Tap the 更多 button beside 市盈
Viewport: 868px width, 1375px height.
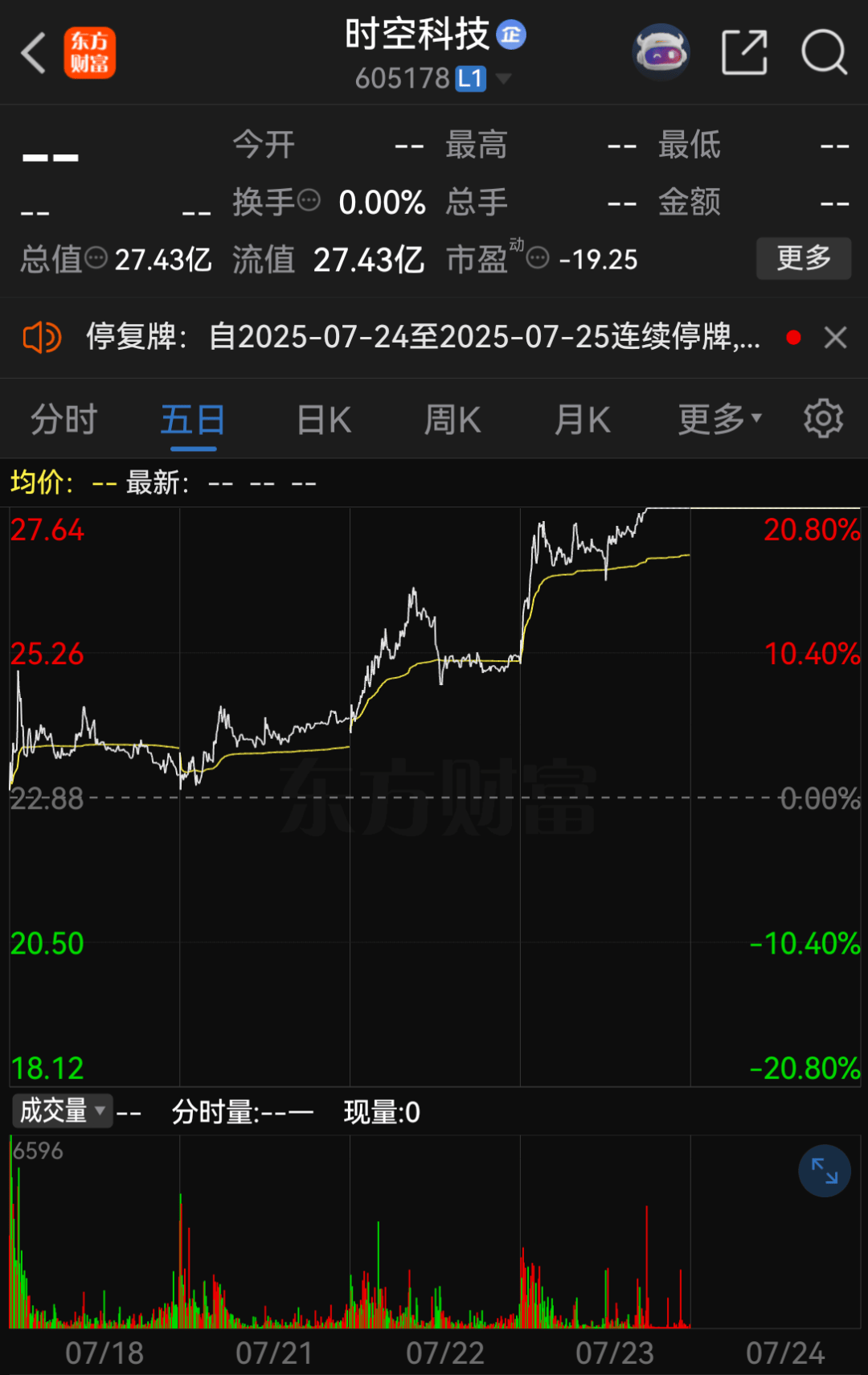[x=803, y=258]
